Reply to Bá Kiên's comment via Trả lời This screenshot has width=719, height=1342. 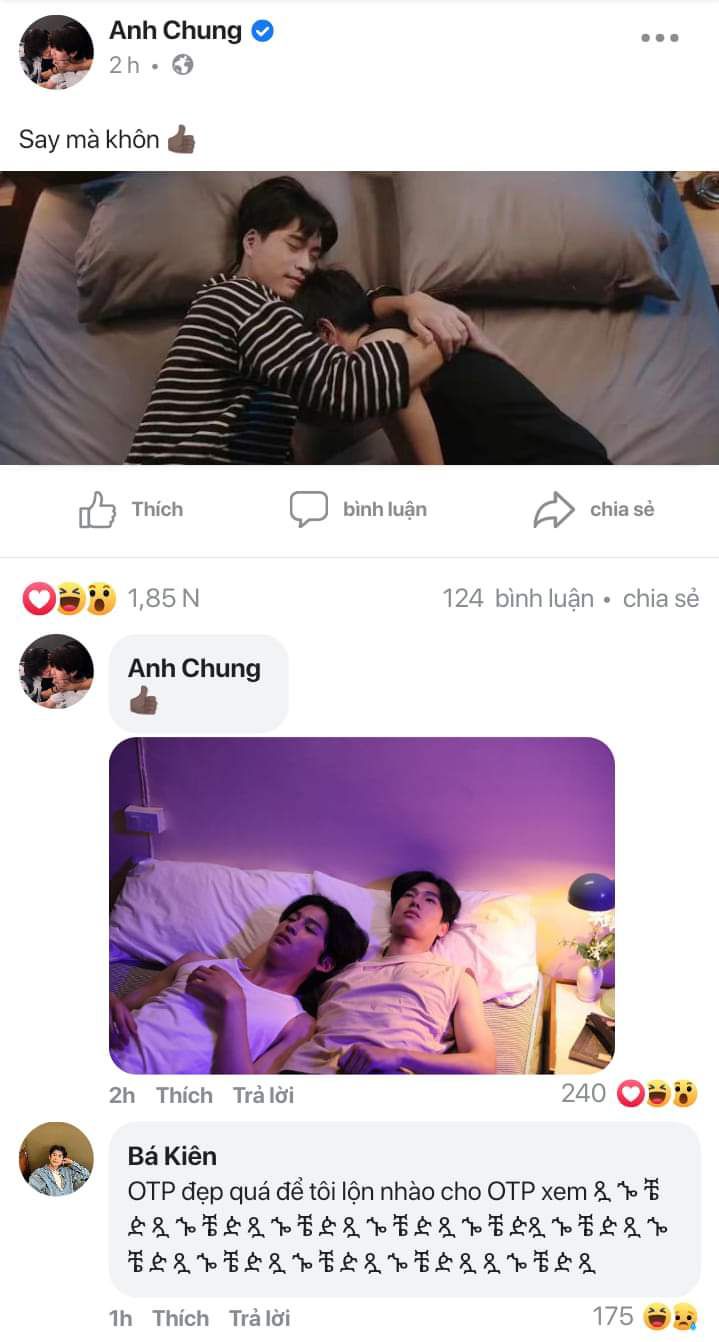(259, 1318)
